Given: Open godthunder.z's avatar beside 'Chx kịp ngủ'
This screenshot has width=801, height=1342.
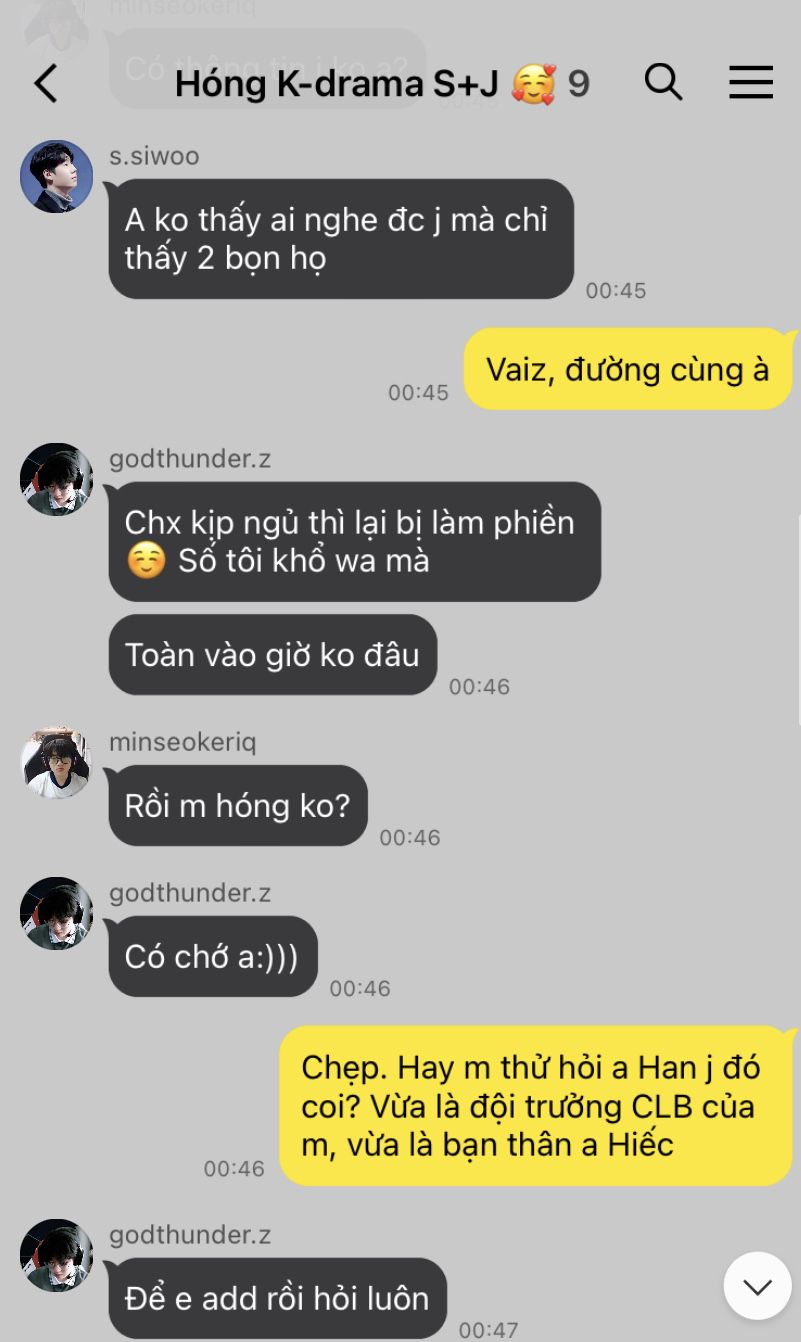Looking at the screenshot, I should click(57, 480).
